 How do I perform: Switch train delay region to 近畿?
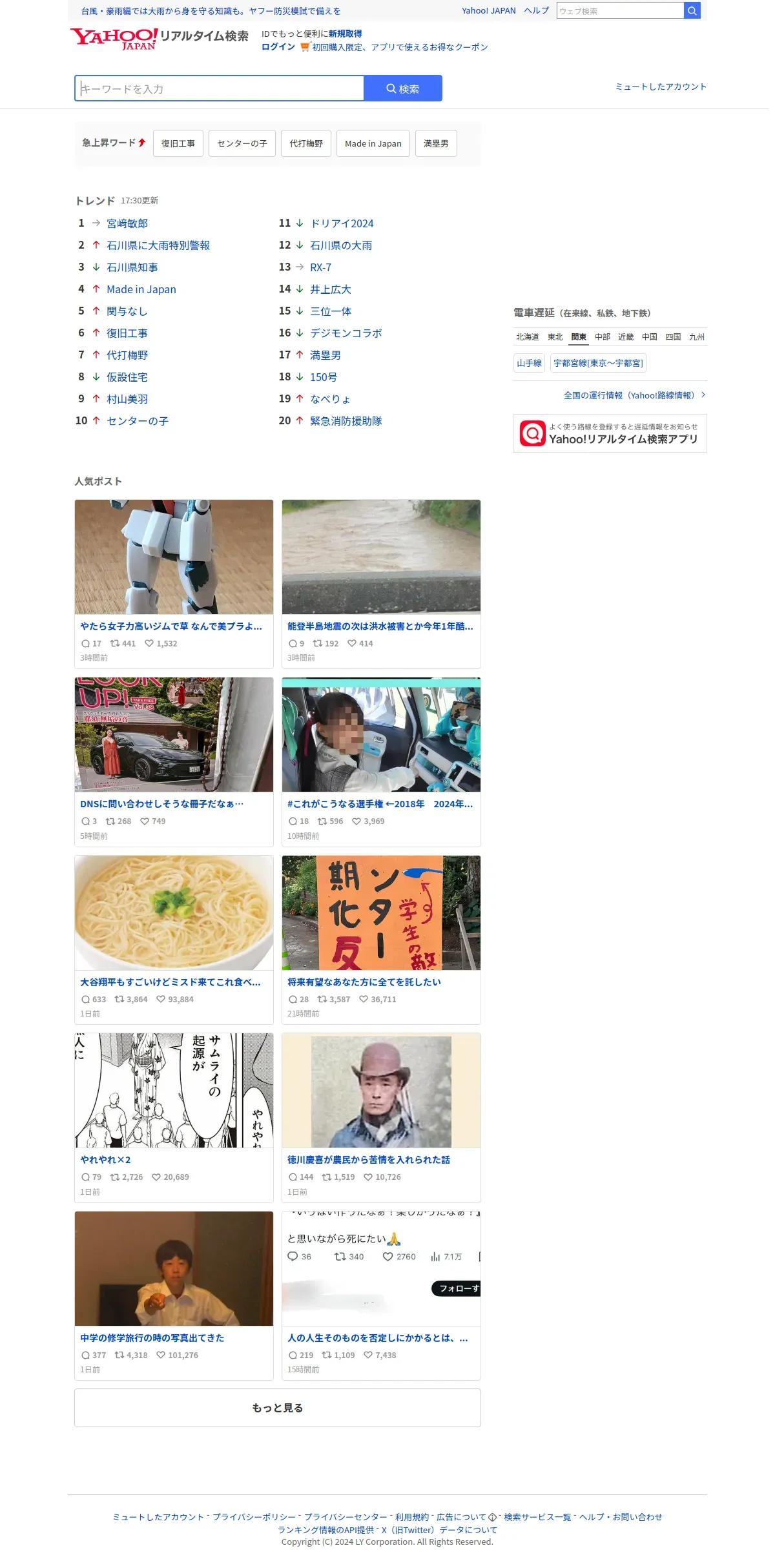[626, 337]
